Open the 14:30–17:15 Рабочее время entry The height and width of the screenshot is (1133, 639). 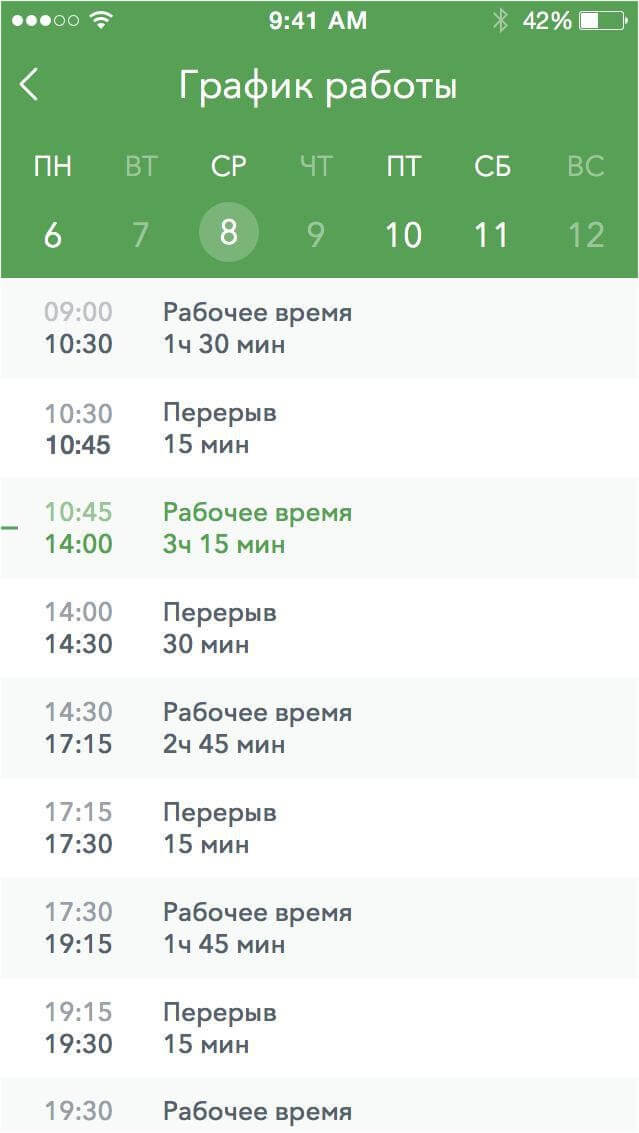(x=320, y=728)
